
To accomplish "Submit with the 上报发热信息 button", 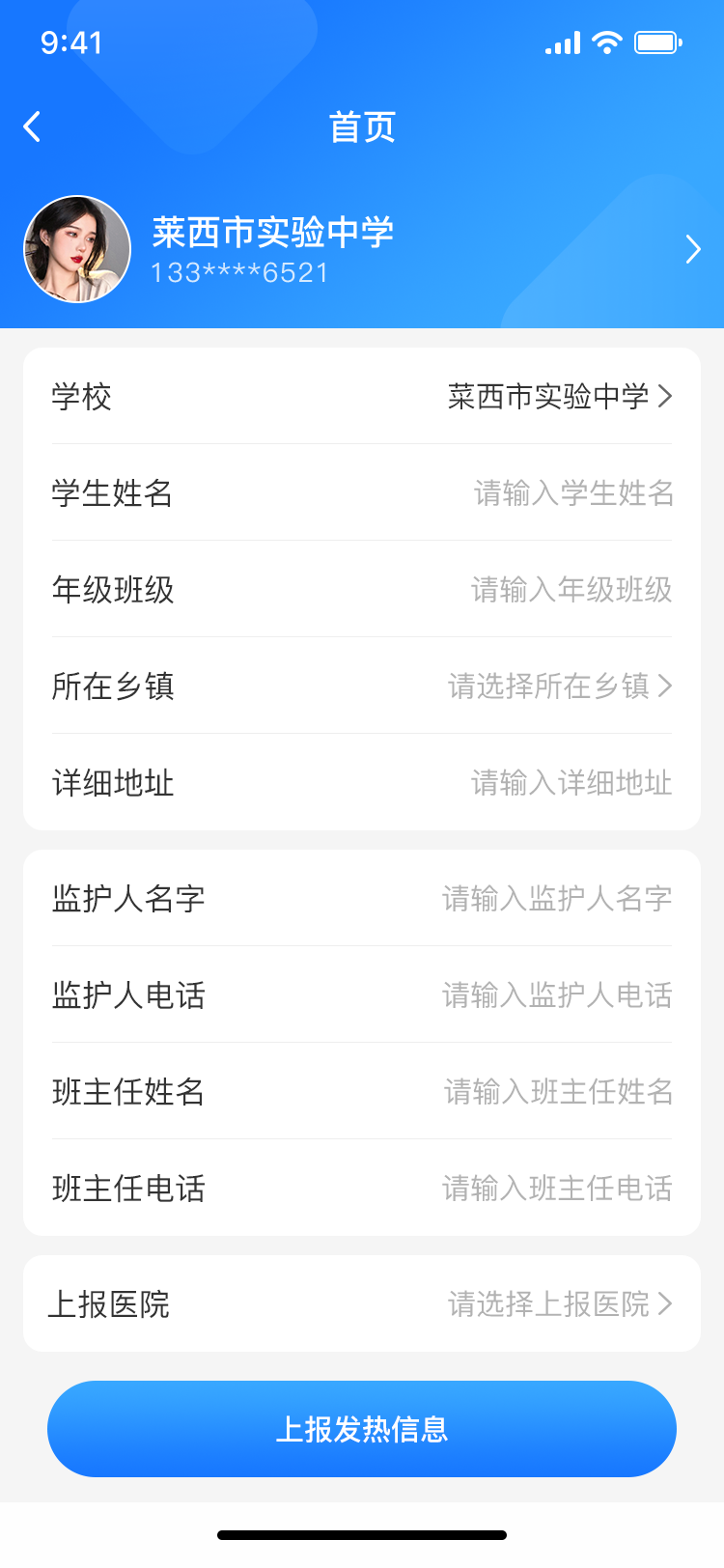I will coord(362,1429).
